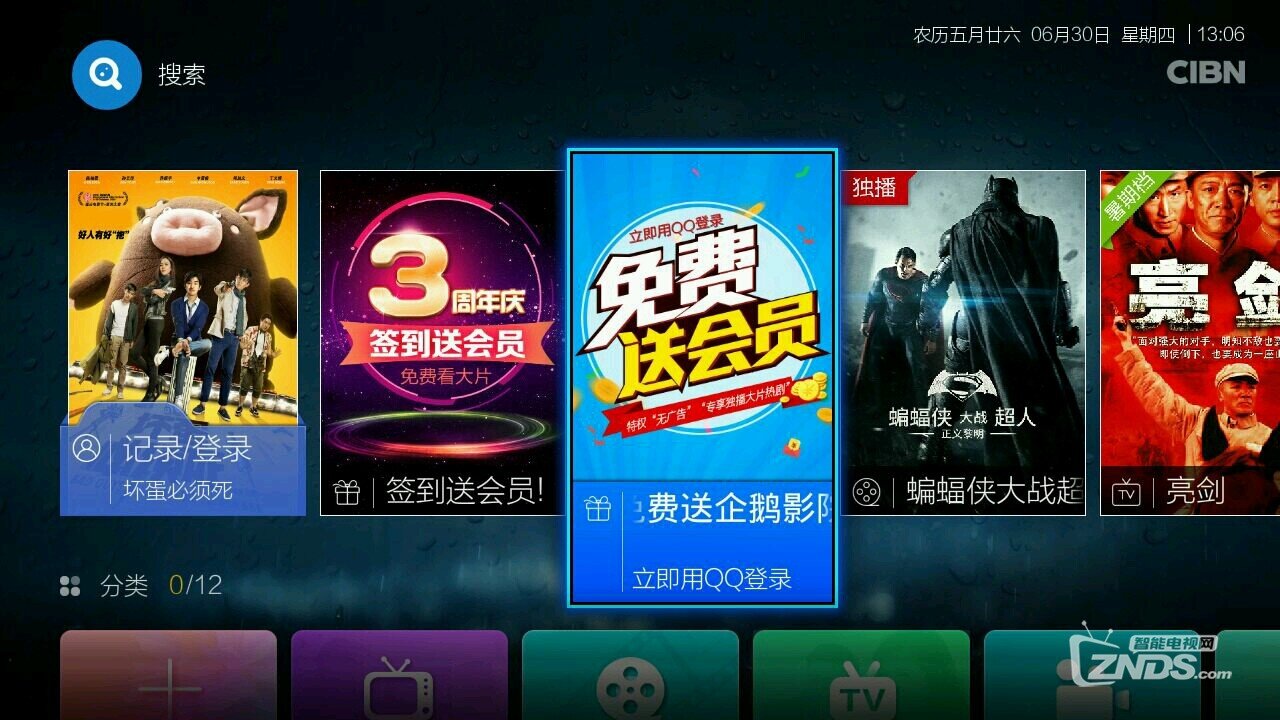The height and width of the screenshot is (720, 1280).
Task: Select the 免费送会员 QQ login card
Action: coord(702,377)
